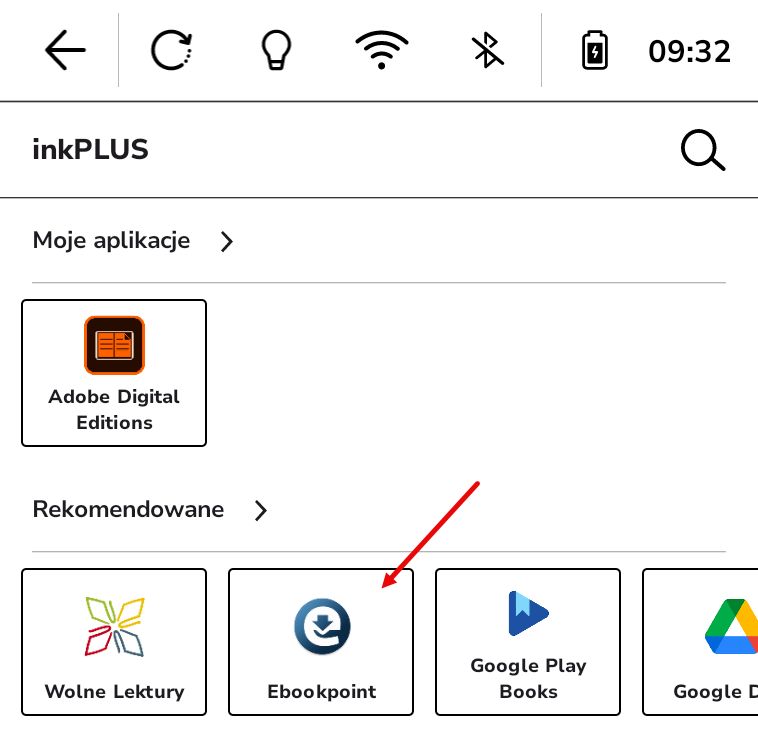Open the Wi-Fi settings icon

[381, 50]
